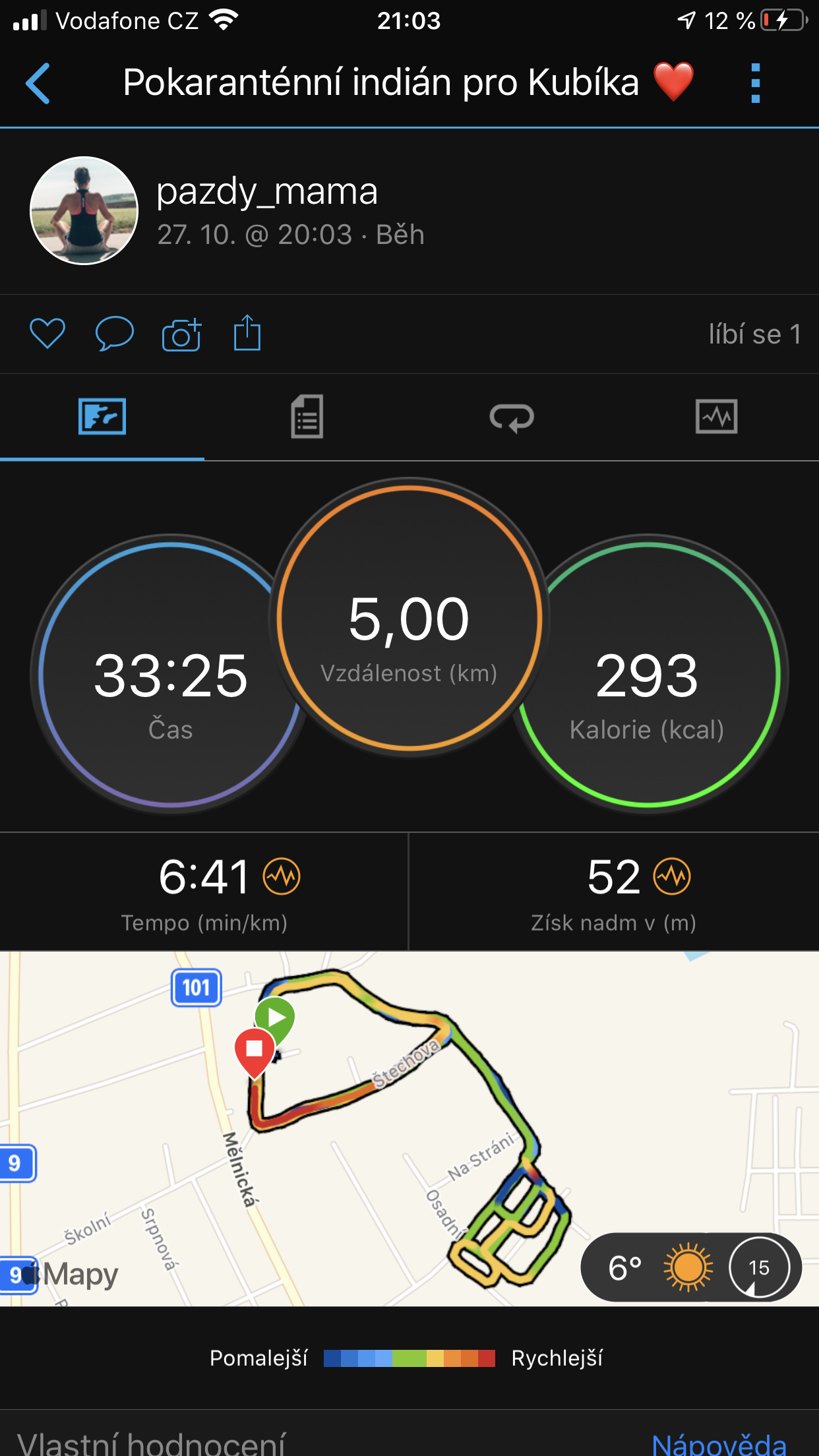
Task: Open the three-dot overflow menu
Action: [x=756, y=84]
